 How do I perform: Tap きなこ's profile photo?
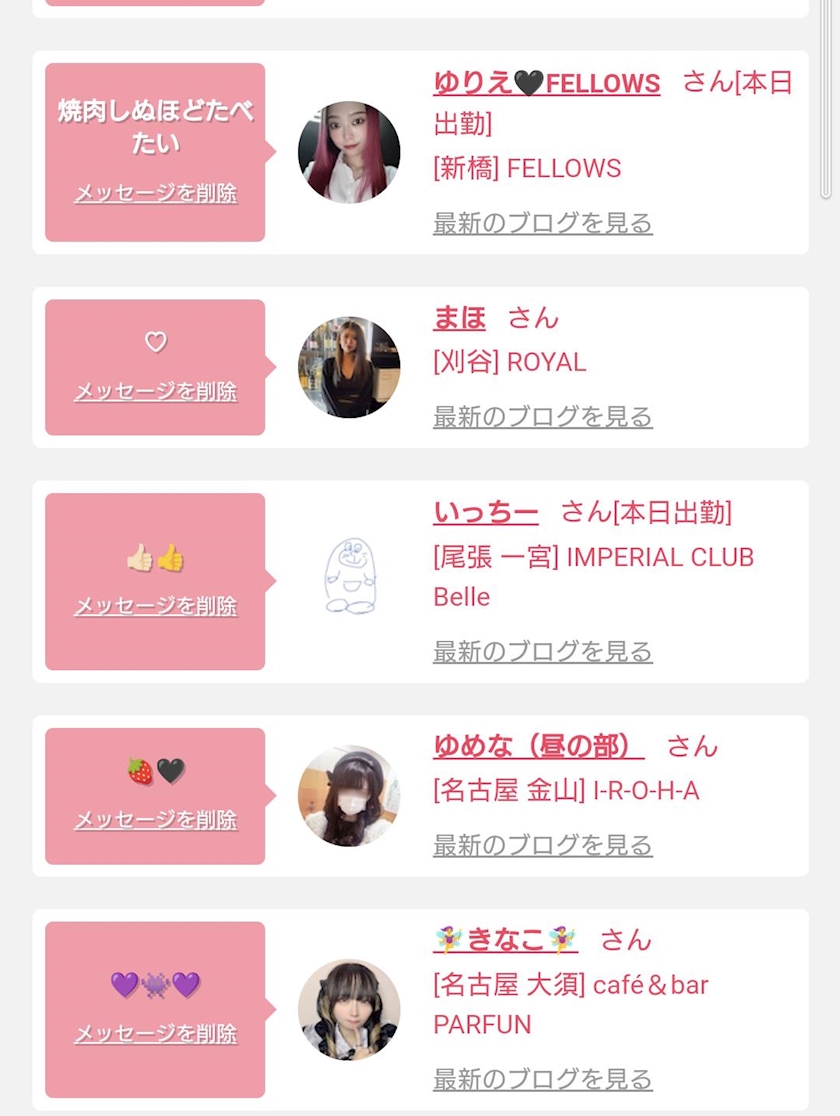pyautogui.click(x=349, y=1010)
